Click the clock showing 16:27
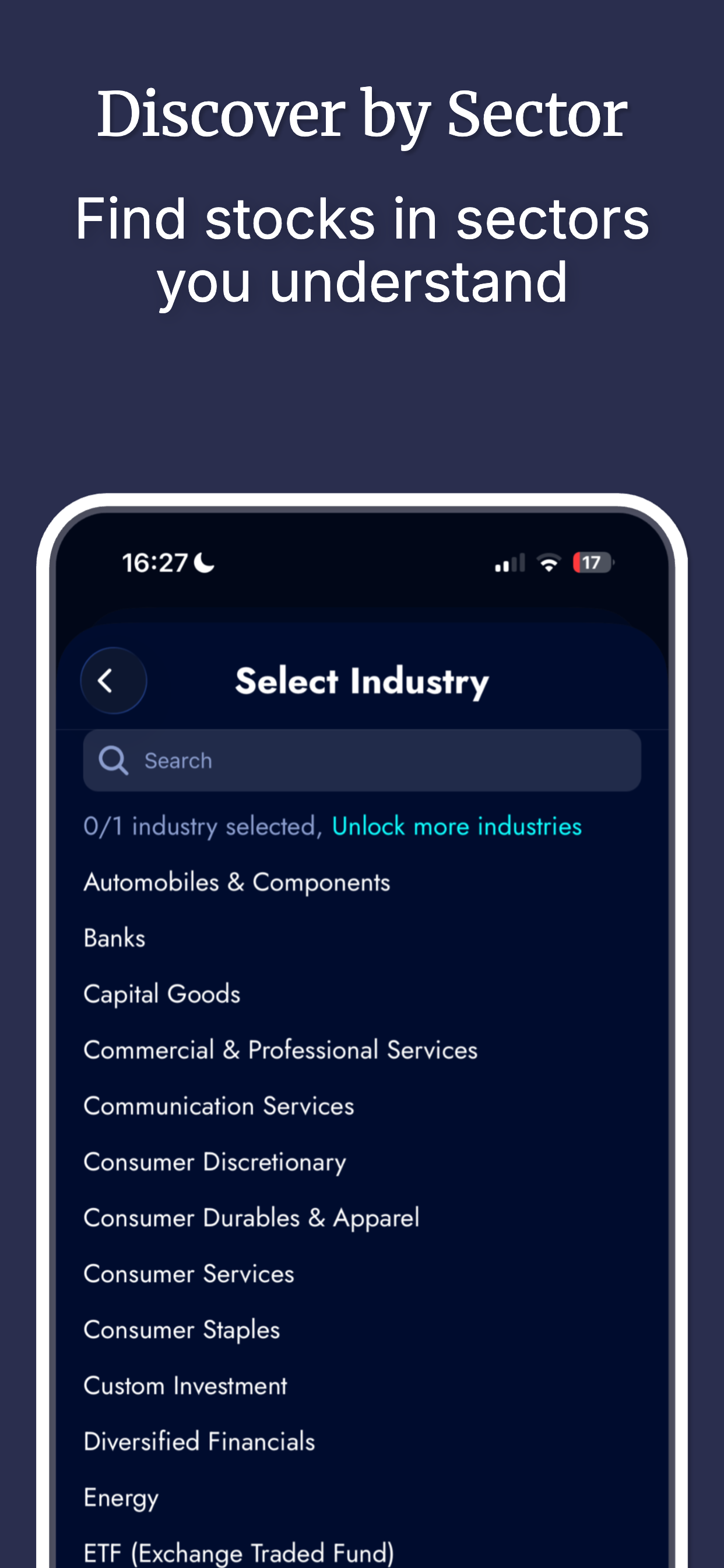724x1568 pixels. coord(154,562)
